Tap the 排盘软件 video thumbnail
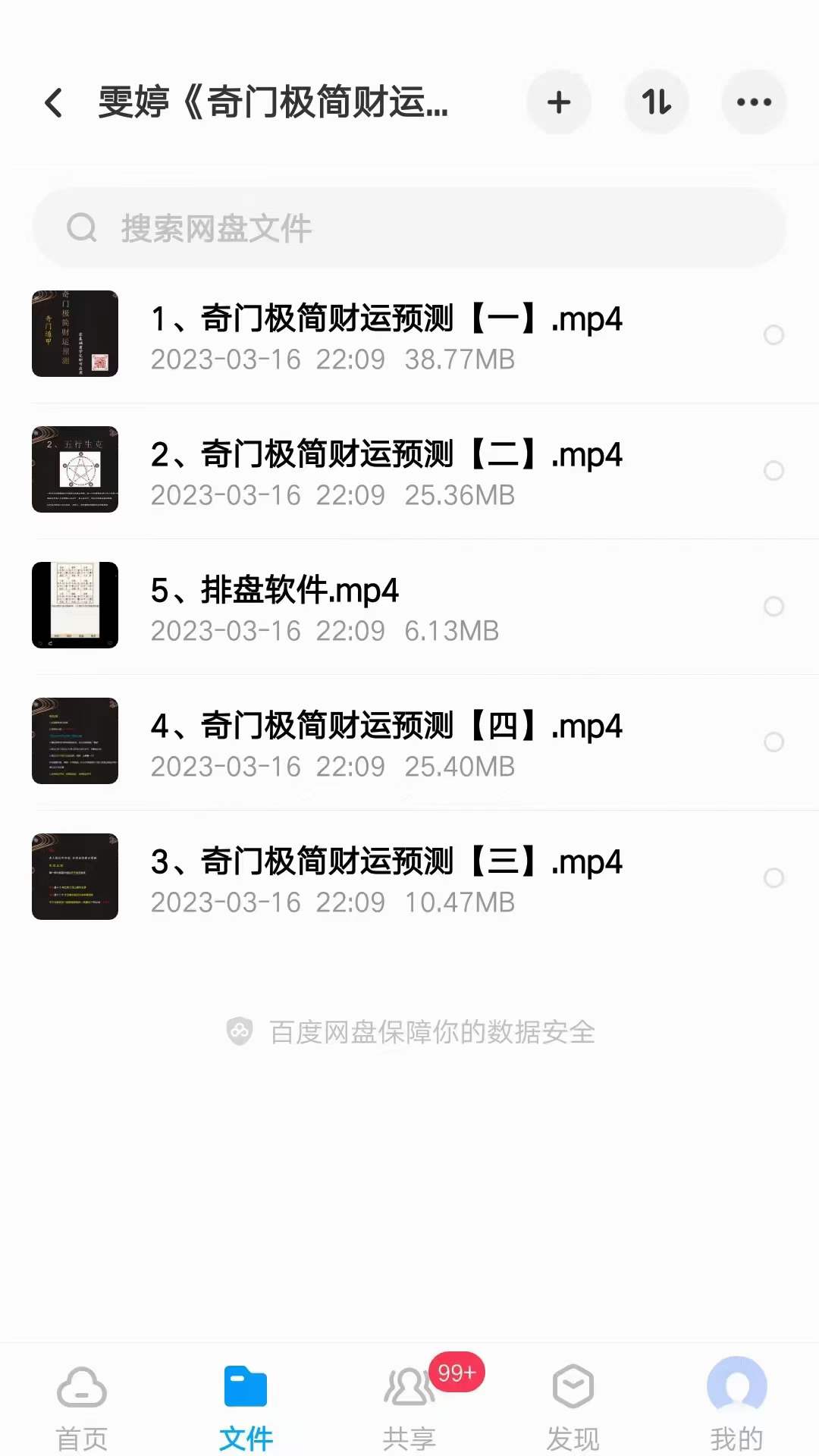Image resolution: width=819 pixels, height=1456 pixels. point(74,605)
